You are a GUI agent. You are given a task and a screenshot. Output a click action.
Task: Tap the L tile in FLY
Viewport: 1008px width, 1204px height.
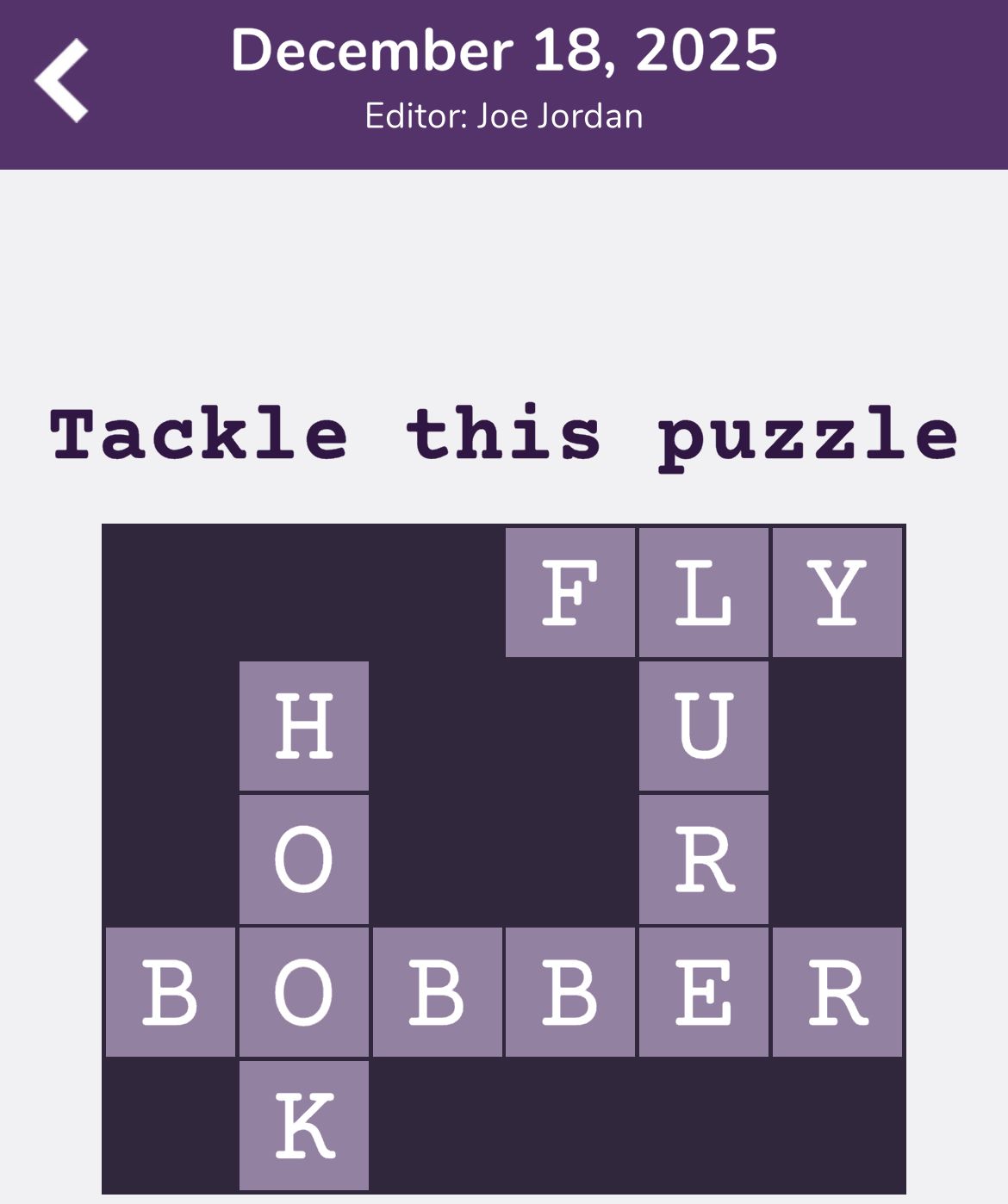(704, 593)
